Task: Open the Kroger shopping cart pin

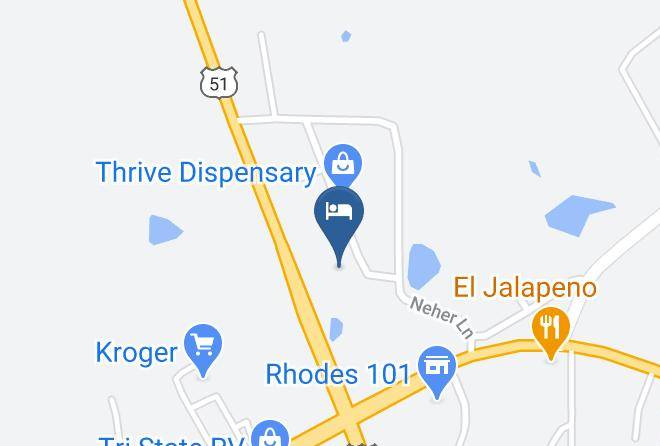Action: pyautogui.click(x=204, y=348)
